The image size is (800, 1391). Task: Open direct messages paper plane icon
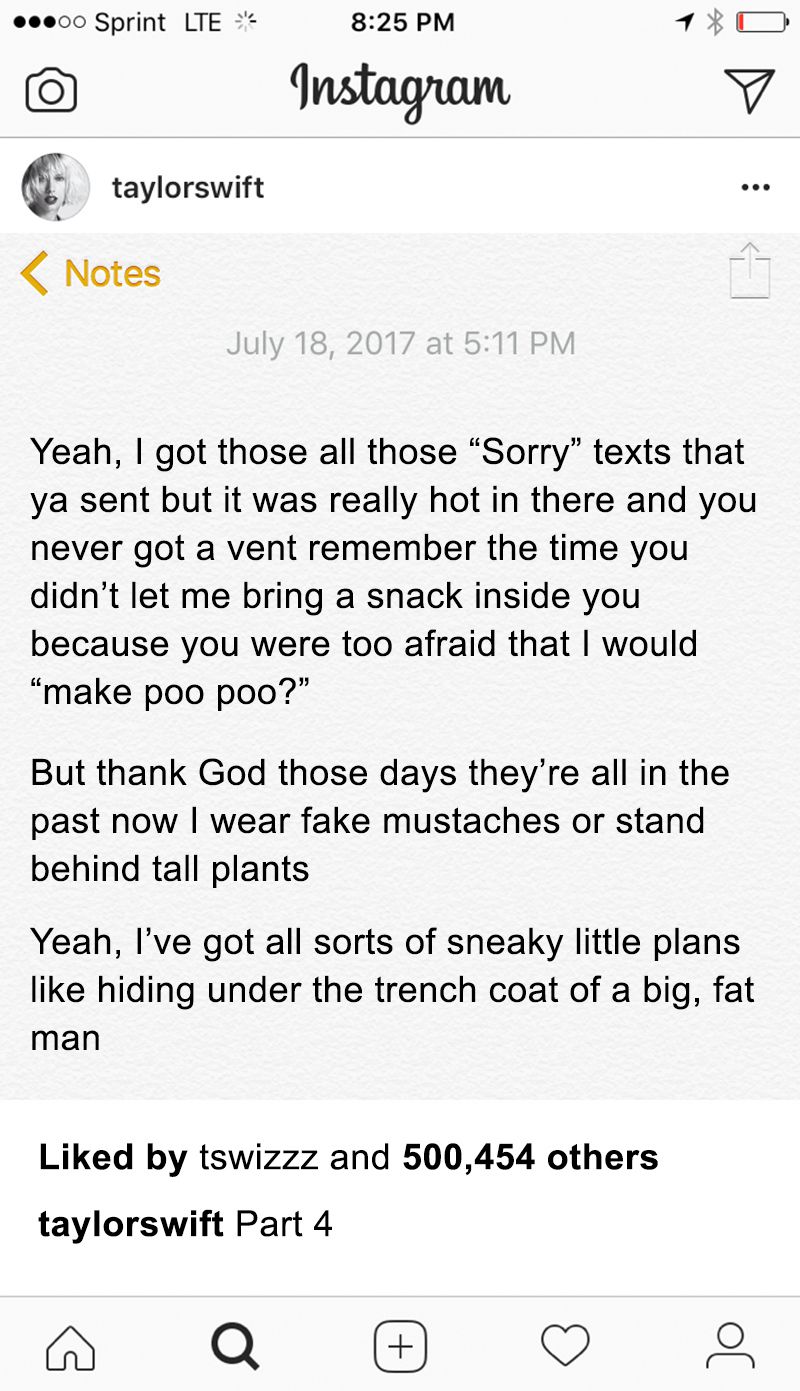(749, 91)
